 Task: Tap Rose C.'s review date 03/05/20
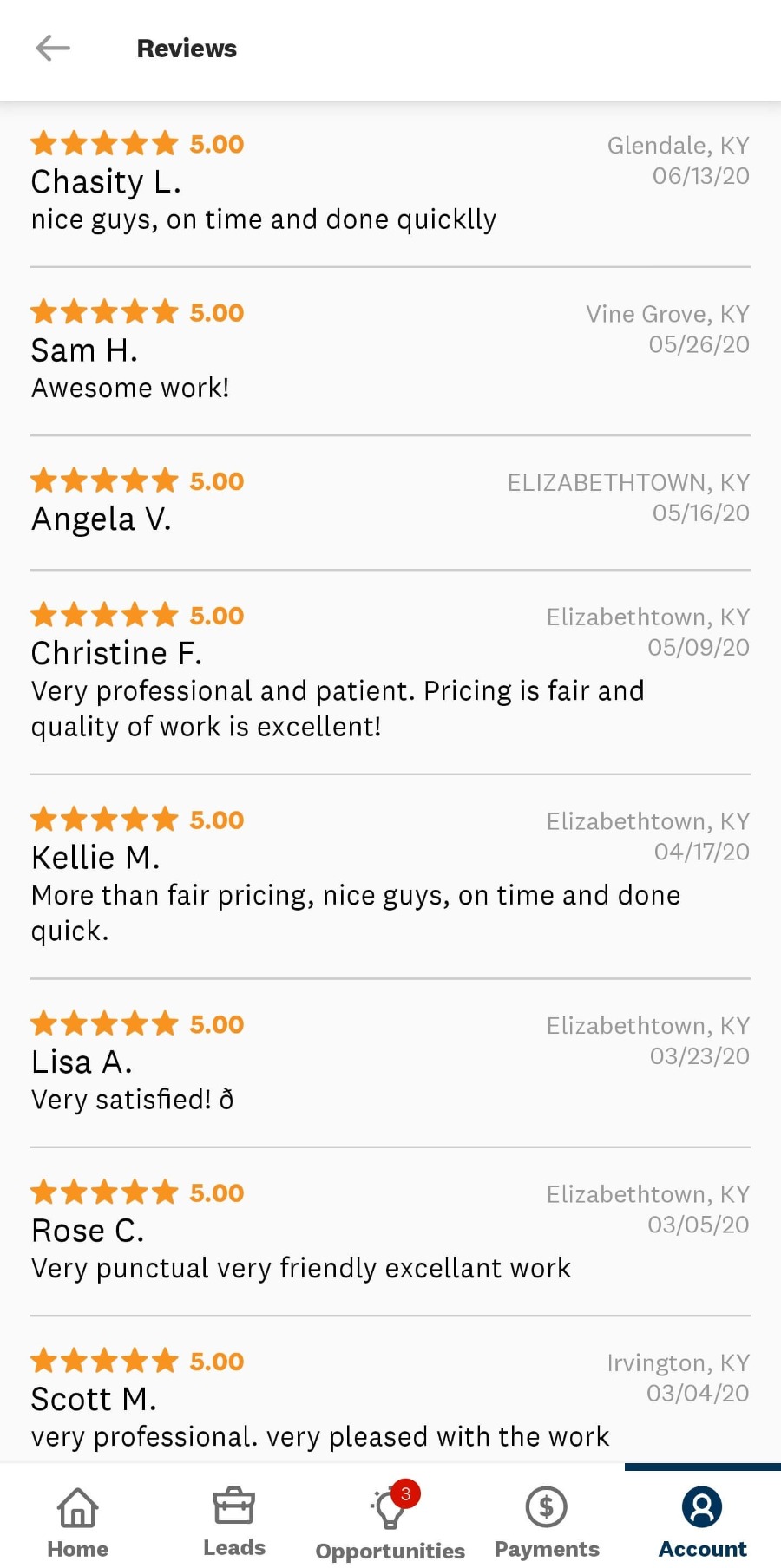coord(699,1225)
